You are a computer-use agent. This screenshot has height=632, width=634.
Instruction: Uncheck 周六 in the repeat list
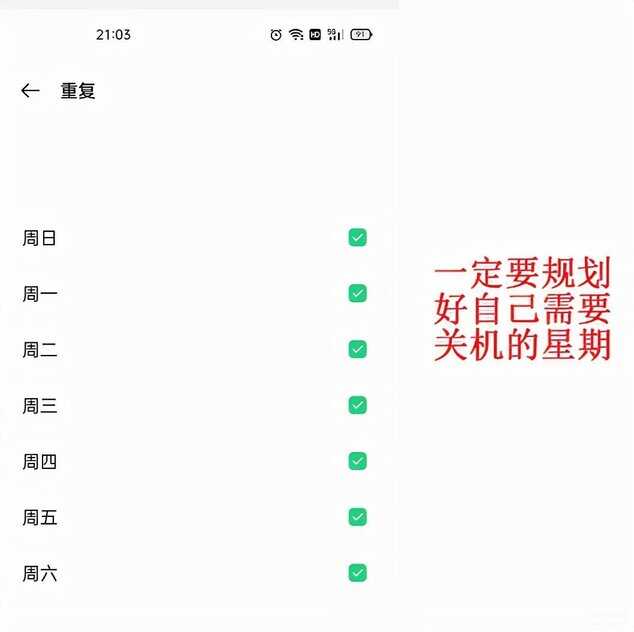tap(357, 574)
